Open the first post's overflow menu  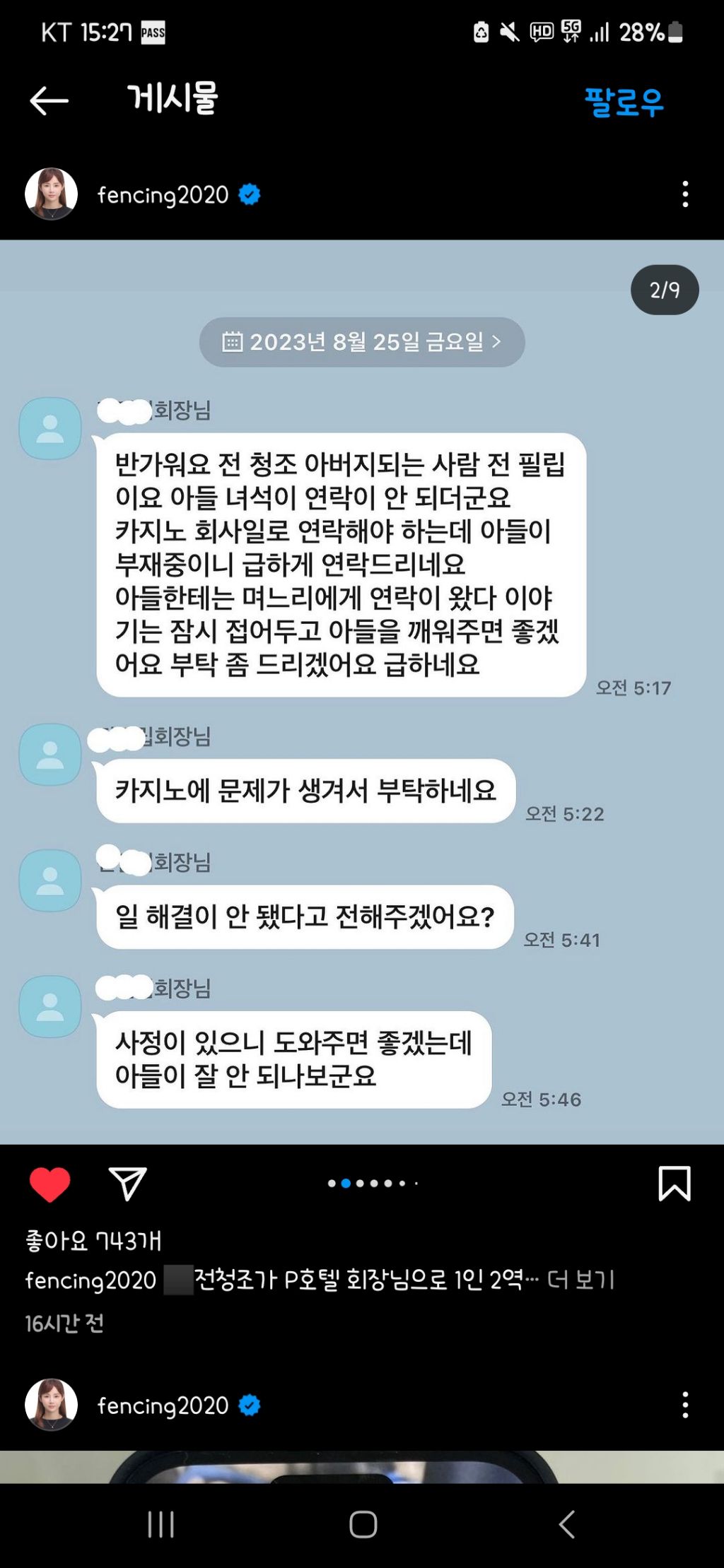684,194
